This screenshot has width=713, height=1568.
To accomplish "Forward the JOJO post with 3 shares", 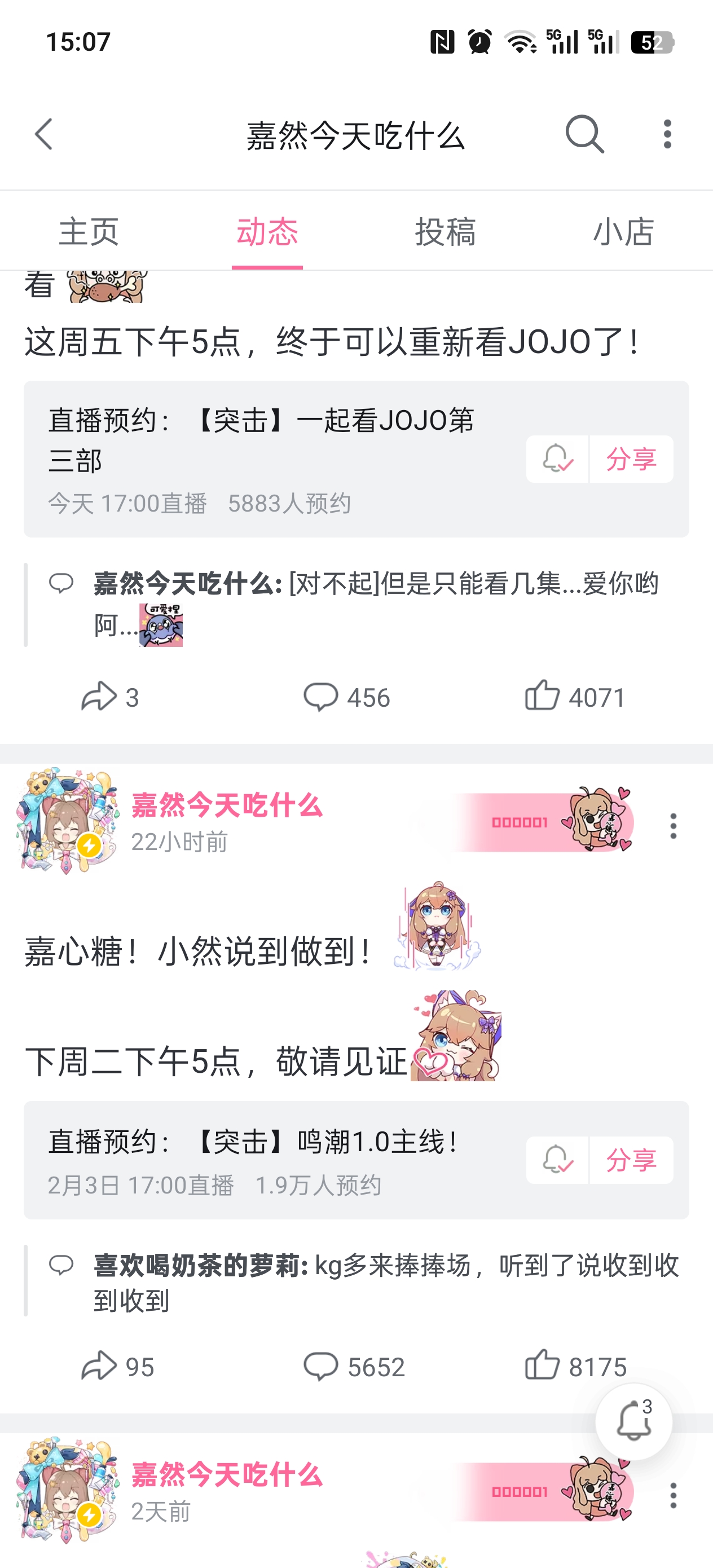I will coord(110,697).
